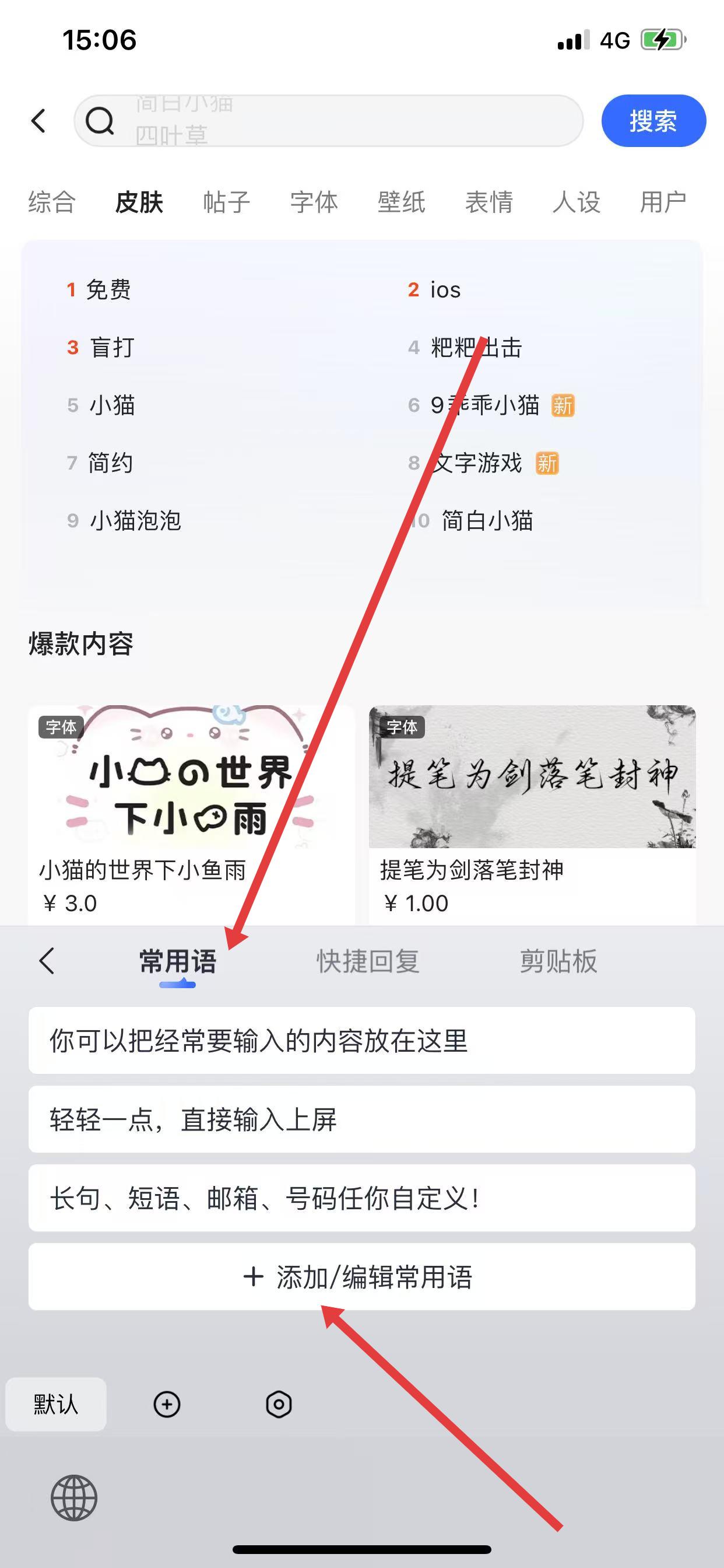Switch keyboards with the globe key
The image size is (724, 1568).
(74, 1497)
